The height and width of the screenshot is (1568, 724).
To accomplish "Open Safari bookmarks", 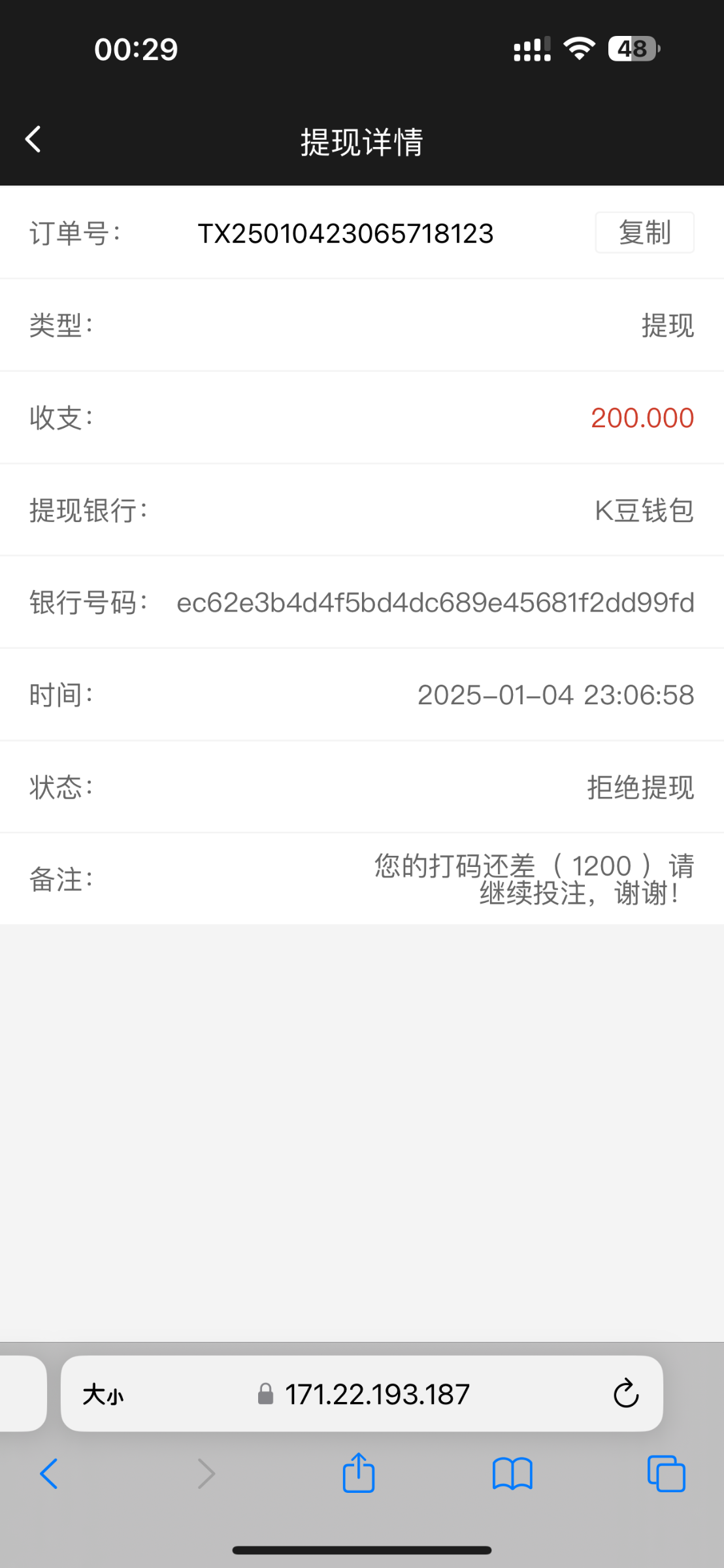I will click(x=512, y=1475).
